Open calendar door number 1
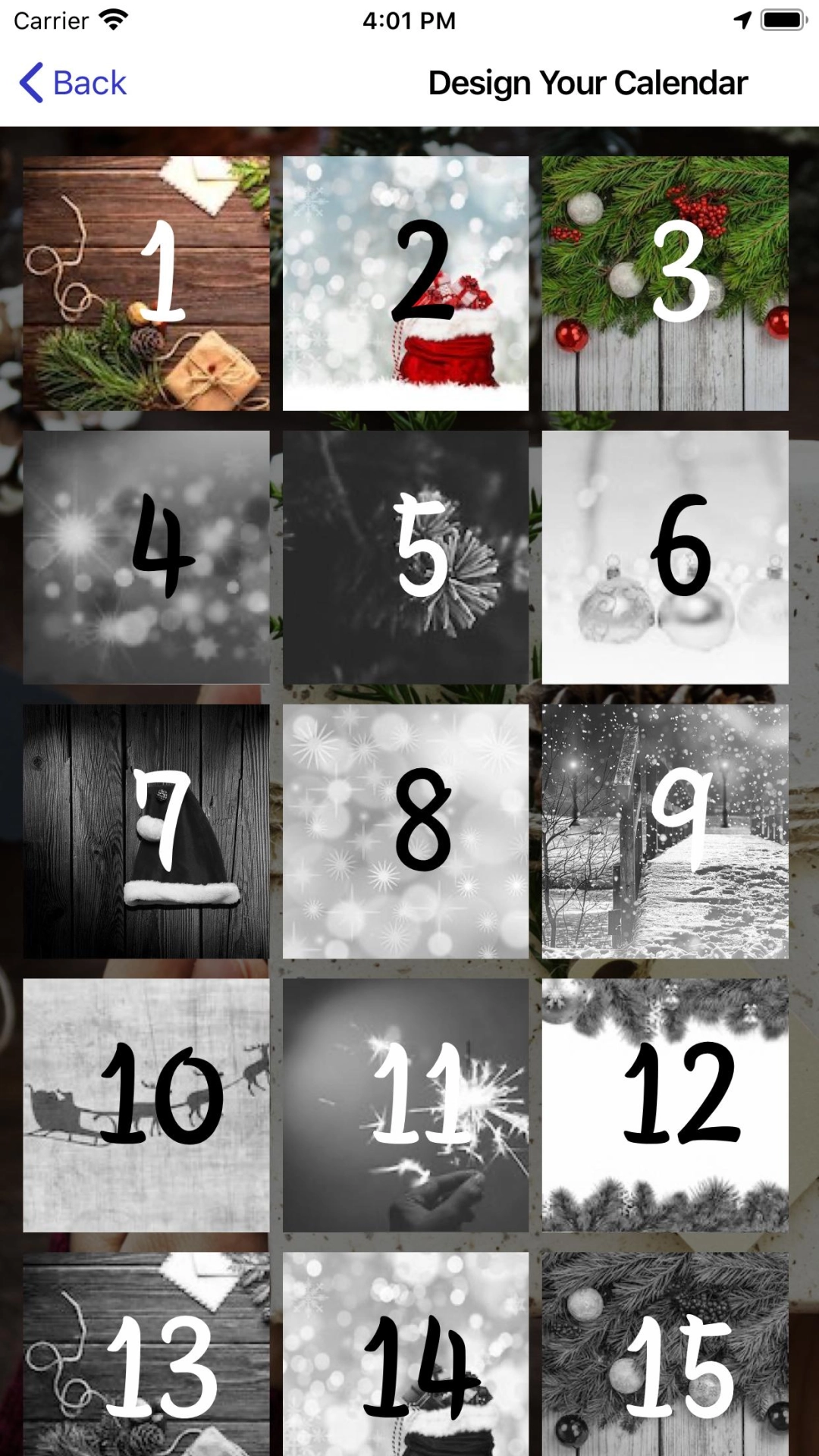Screen dimensions: 819x1456 (146, 283)
